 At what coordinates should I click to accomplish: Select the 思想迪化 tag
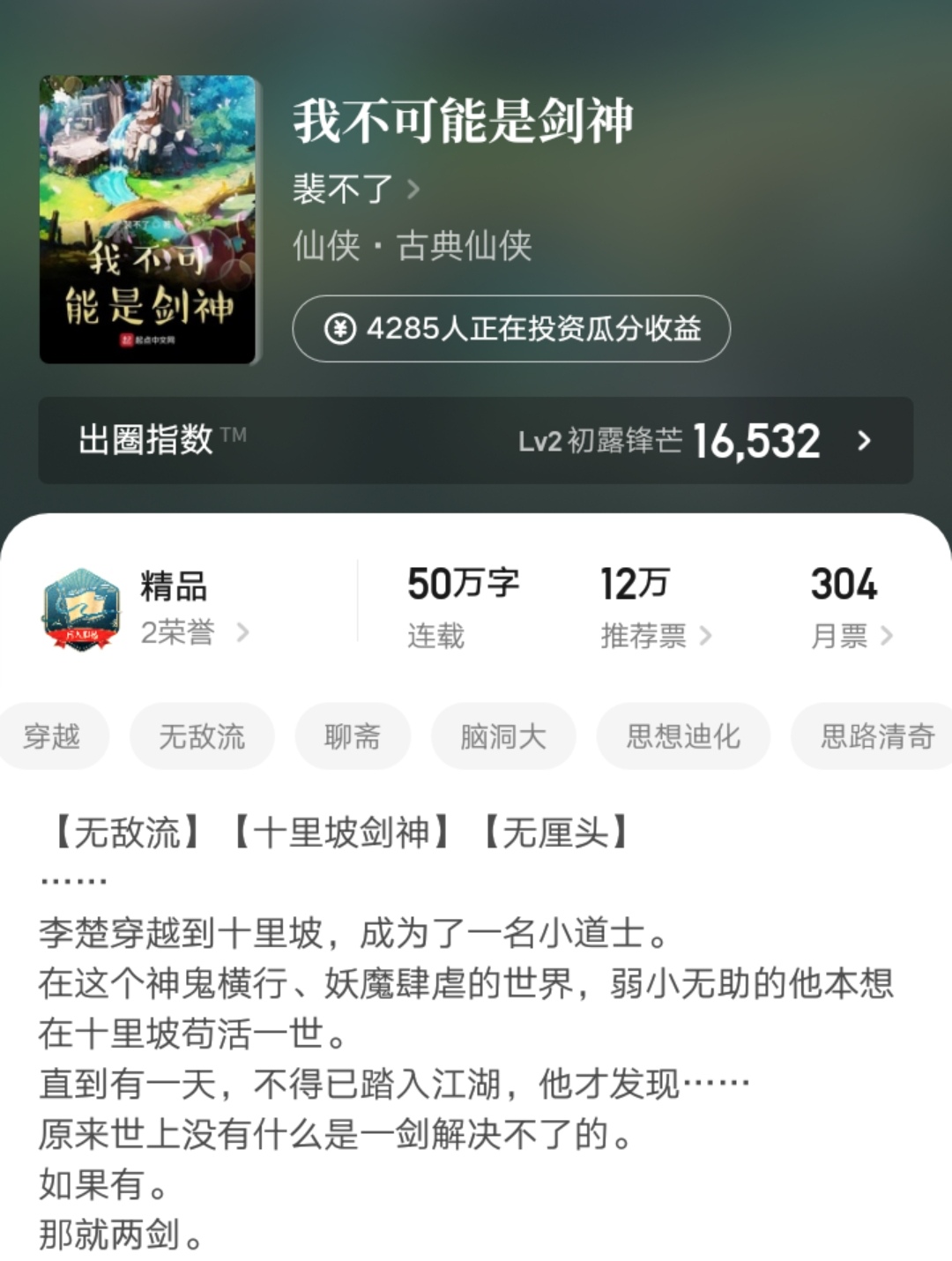(x=683, y=735)
